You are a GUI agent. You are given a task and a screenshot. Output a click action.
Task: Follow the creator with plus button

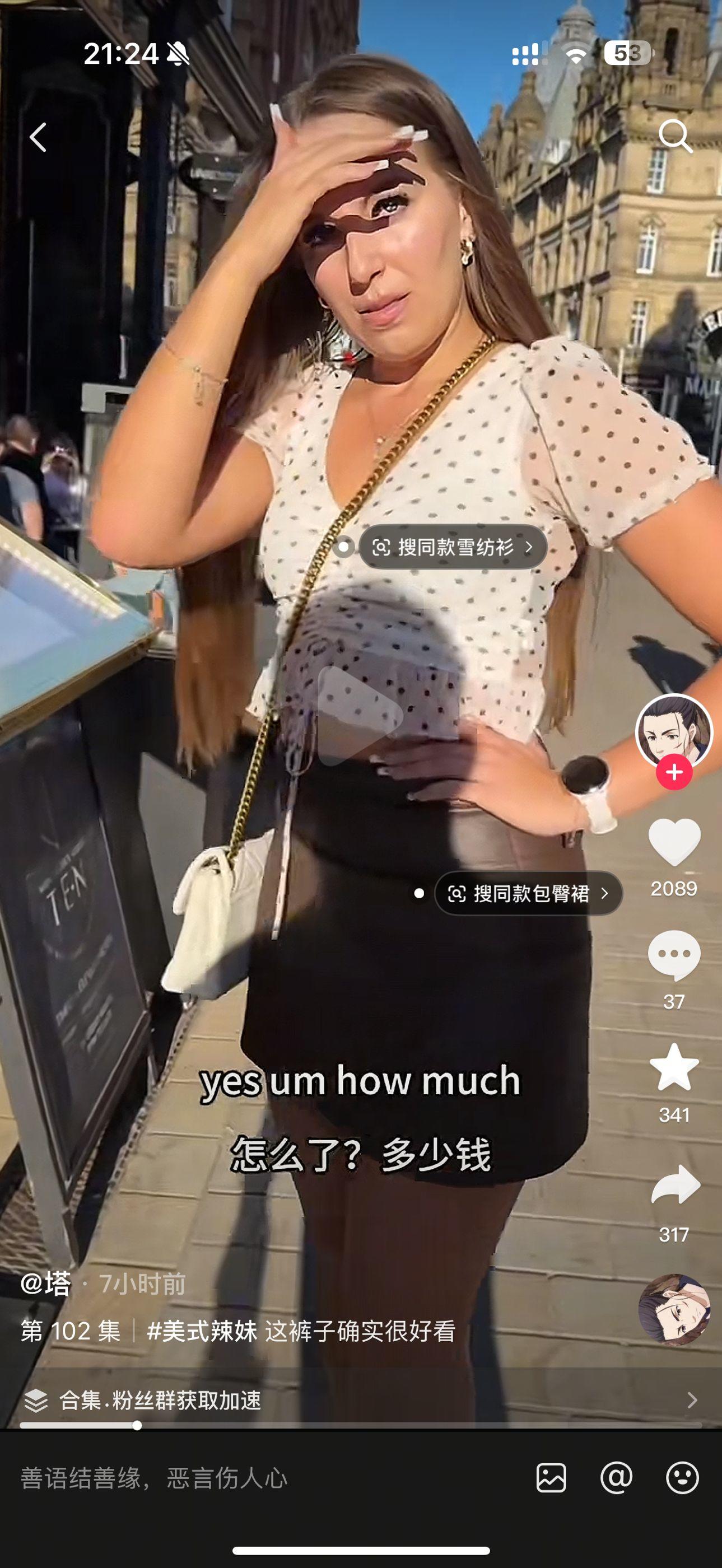(x=673, y=772)
